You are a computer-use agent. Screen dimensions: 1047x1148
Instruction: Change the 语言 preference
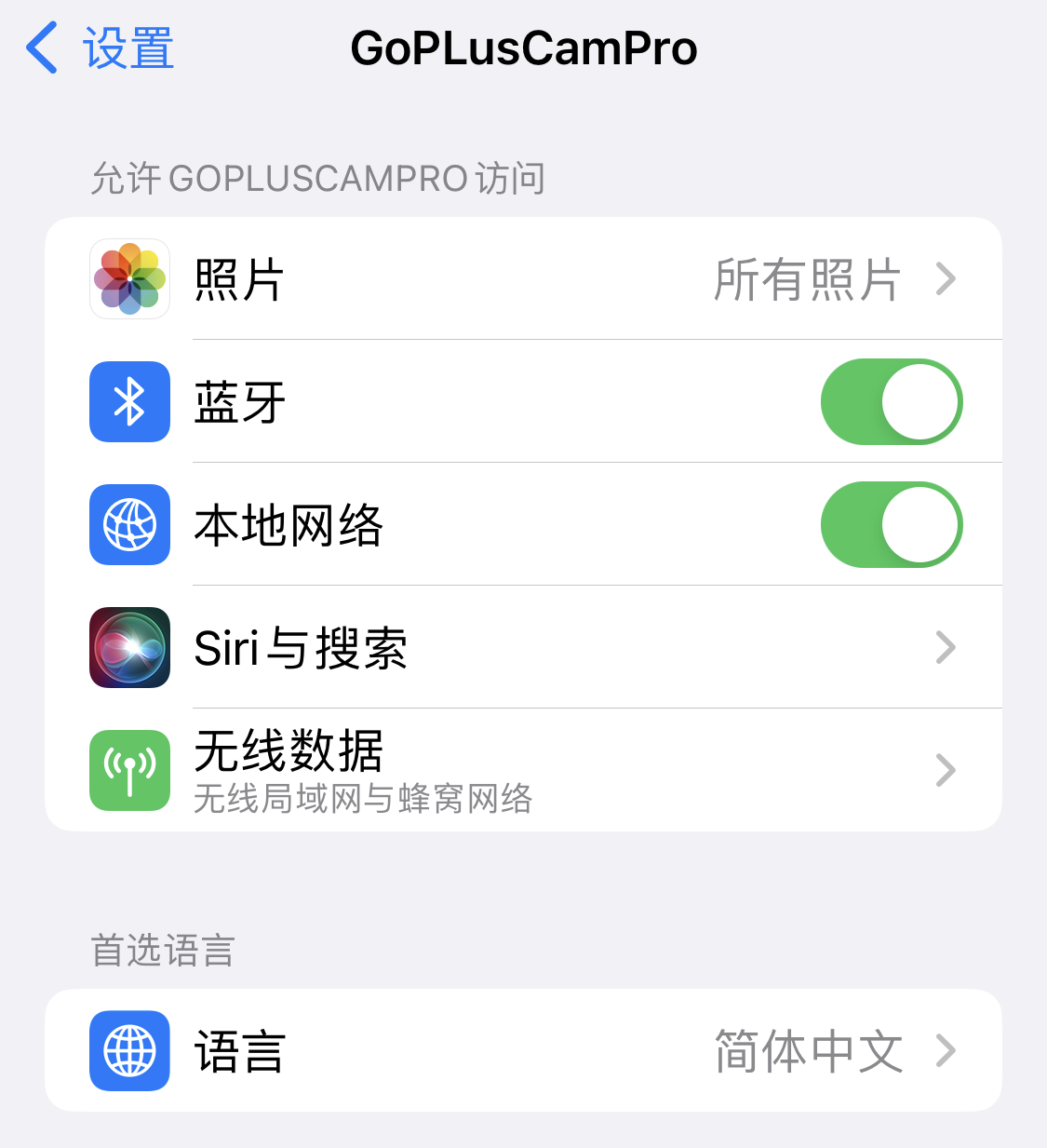click(x=523, y=1050)
